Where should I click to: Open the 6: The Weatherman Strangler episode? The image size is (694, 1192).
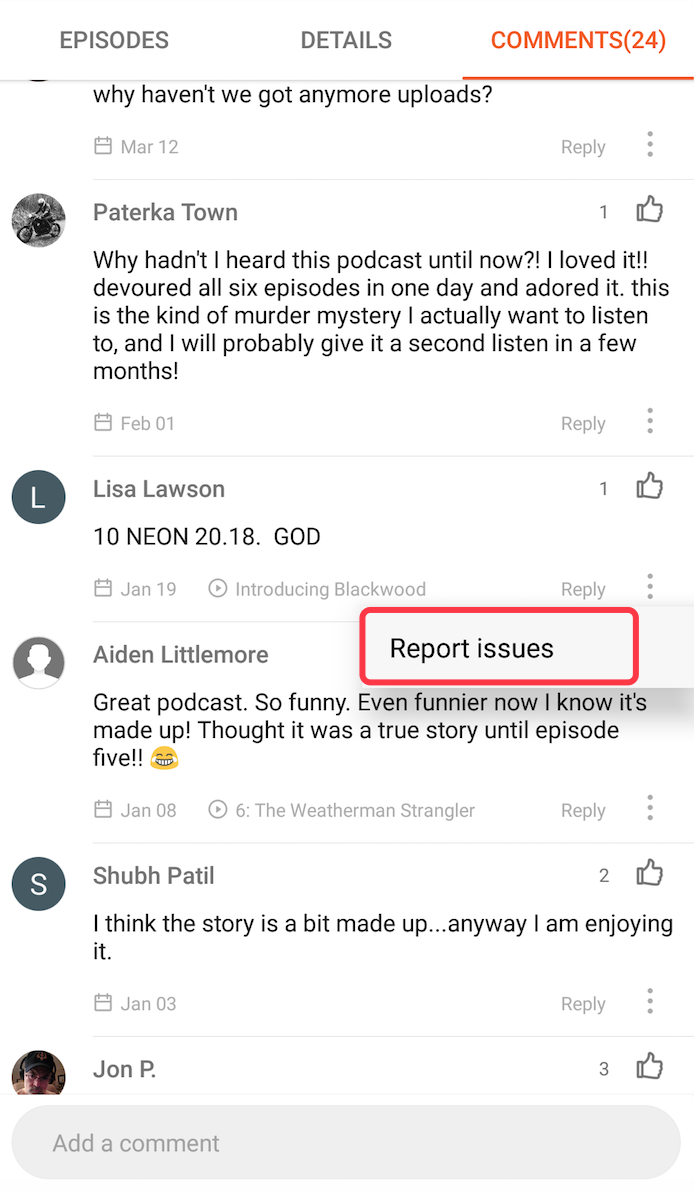[x=341, y=810]
